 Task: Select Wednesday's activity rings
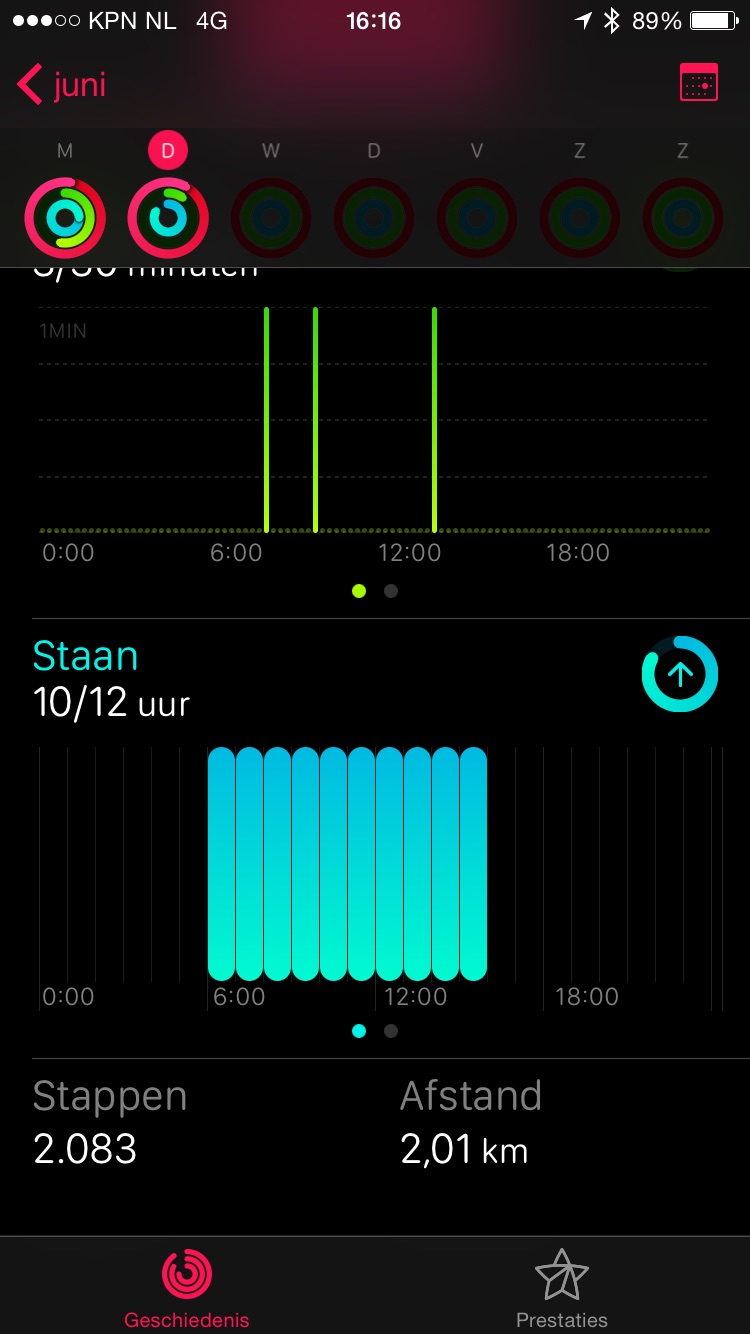271,217
